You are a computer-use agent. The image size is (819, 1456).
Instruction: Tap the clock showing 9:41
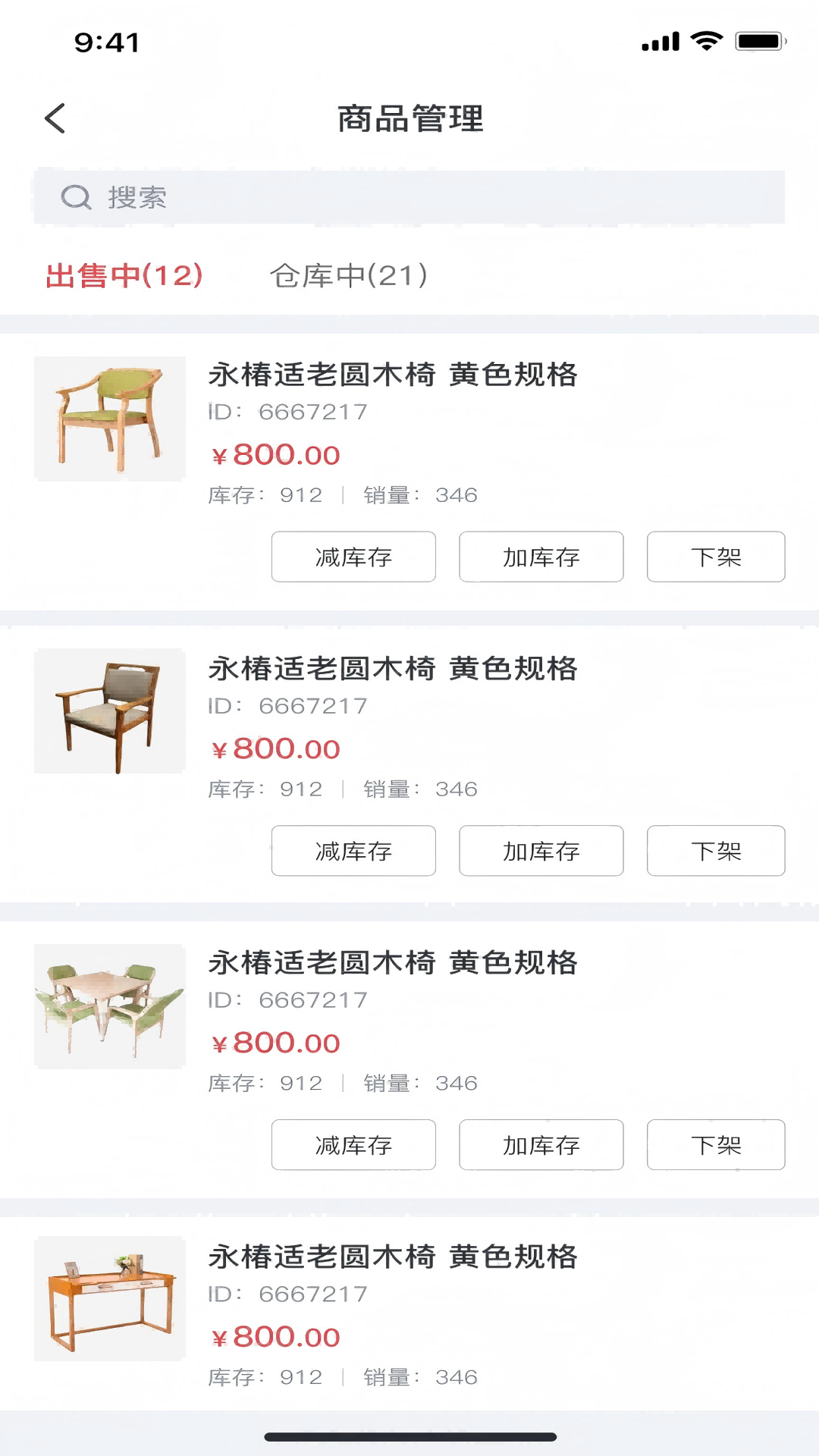click(x=105, y=42)
